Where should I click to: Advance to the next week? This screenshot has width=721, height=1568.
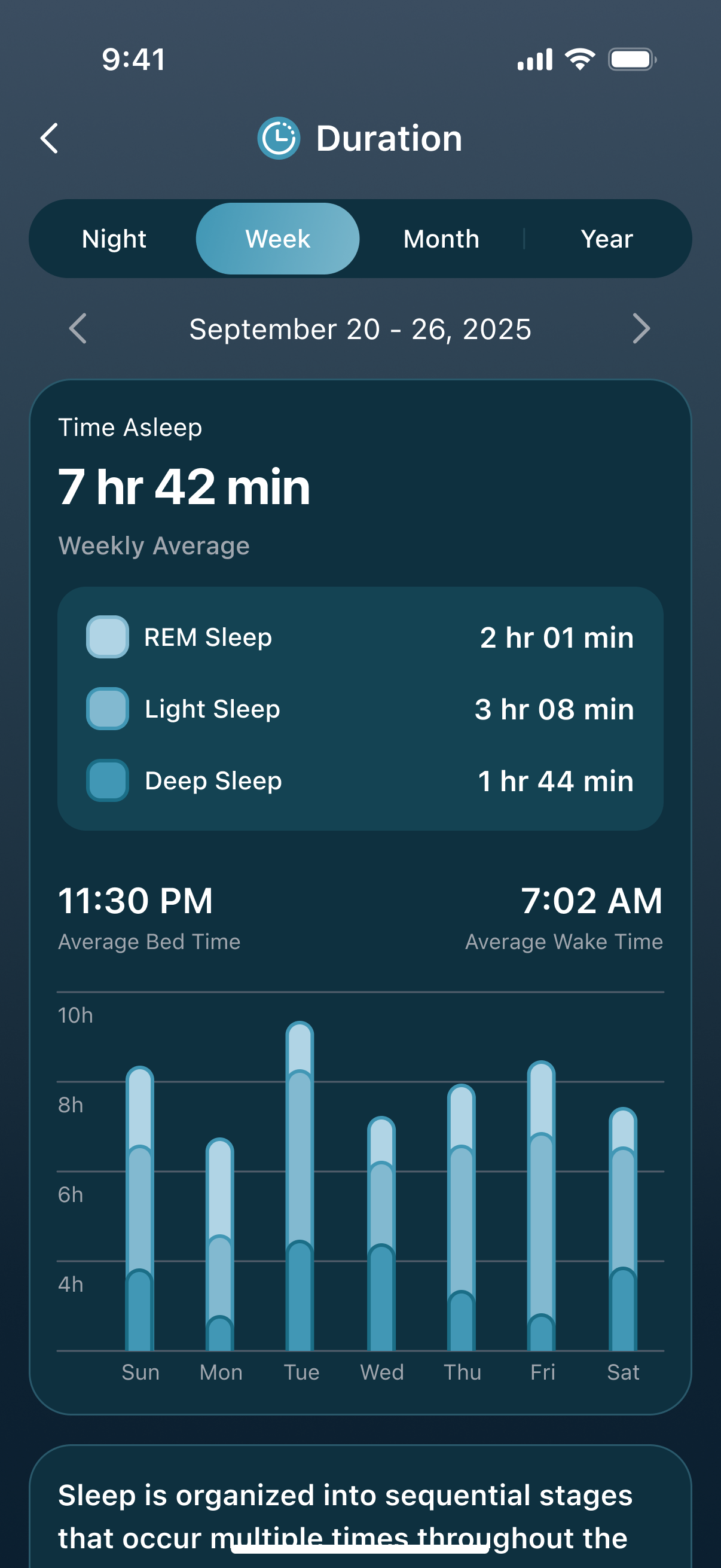coord(641,329)
